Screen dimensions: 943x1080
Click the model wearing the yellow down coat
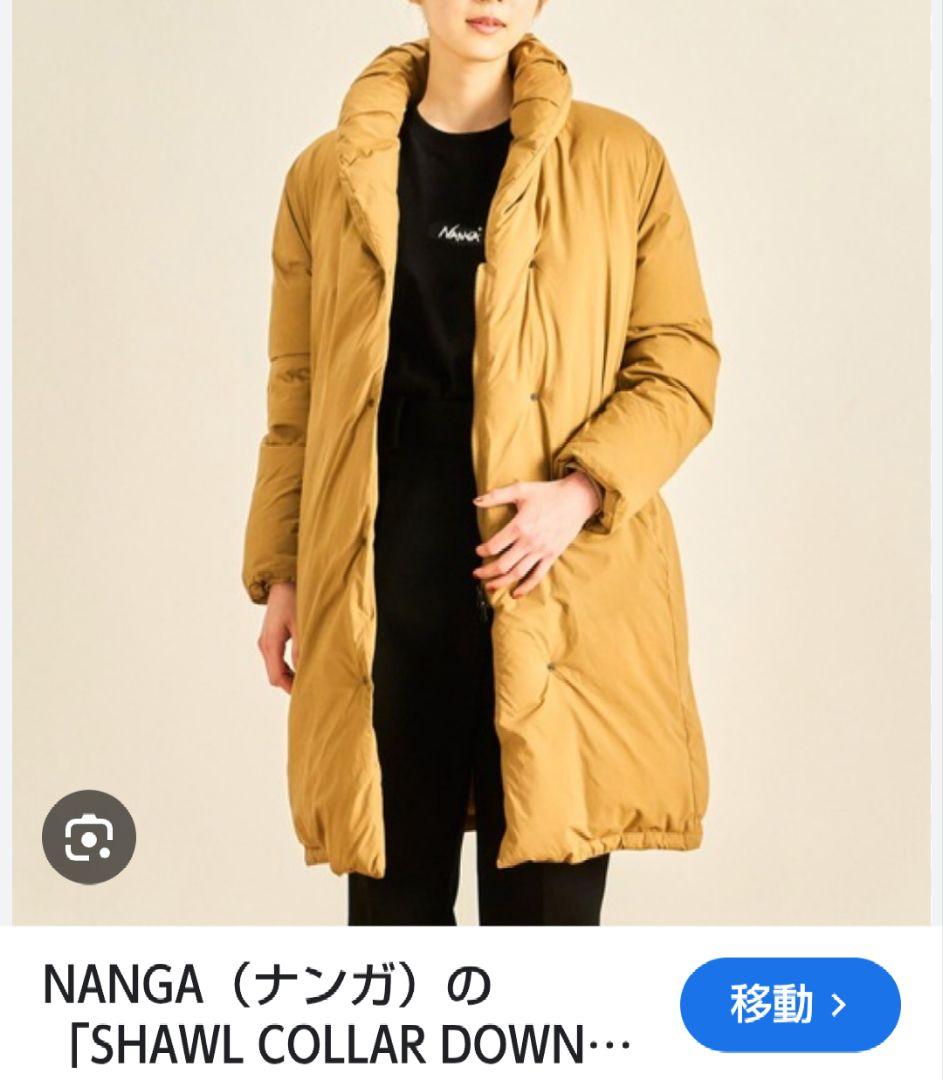(x=470, y=450)
